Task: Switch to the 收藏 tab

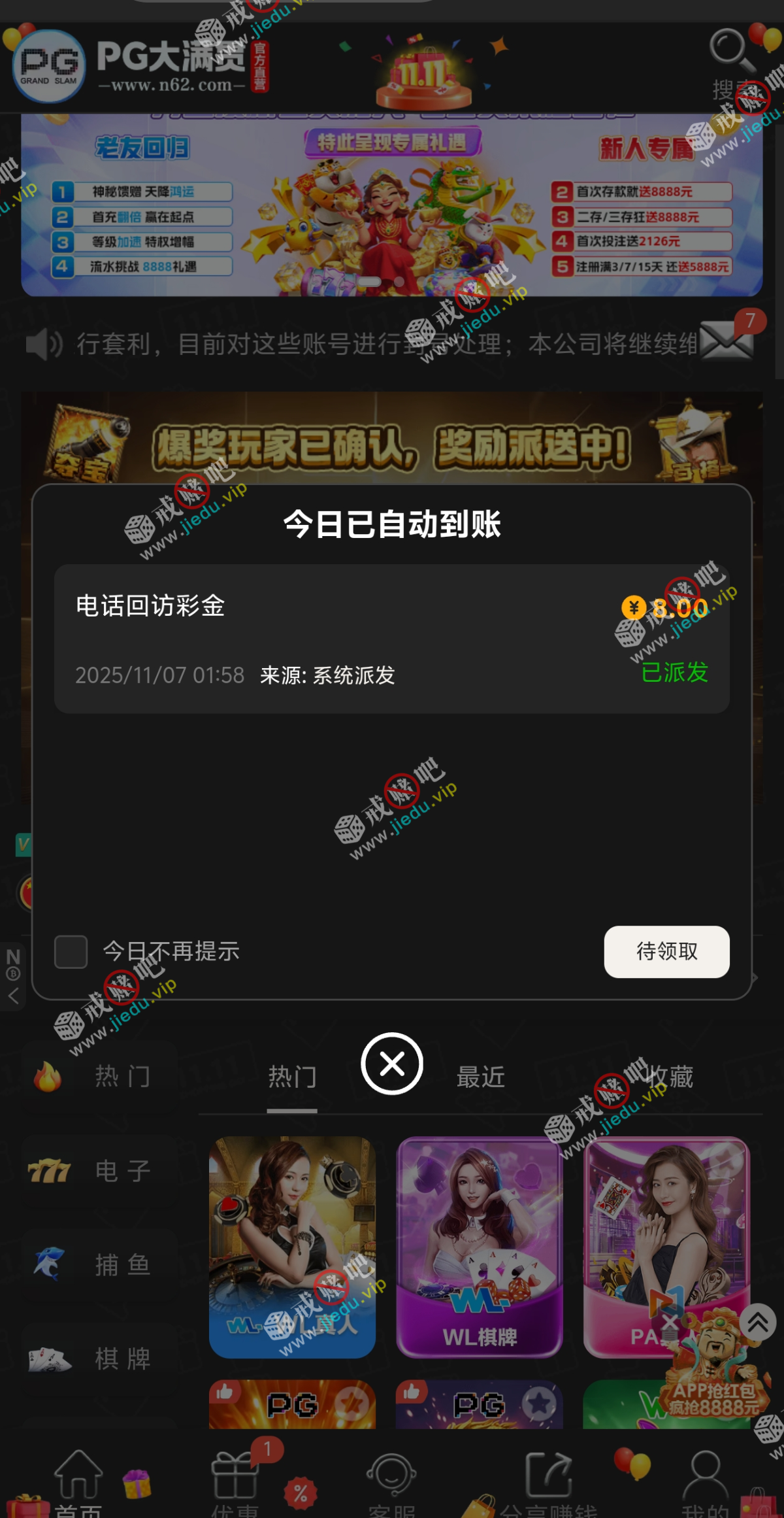Action: pyautogui.click(x=668, y=1077)
